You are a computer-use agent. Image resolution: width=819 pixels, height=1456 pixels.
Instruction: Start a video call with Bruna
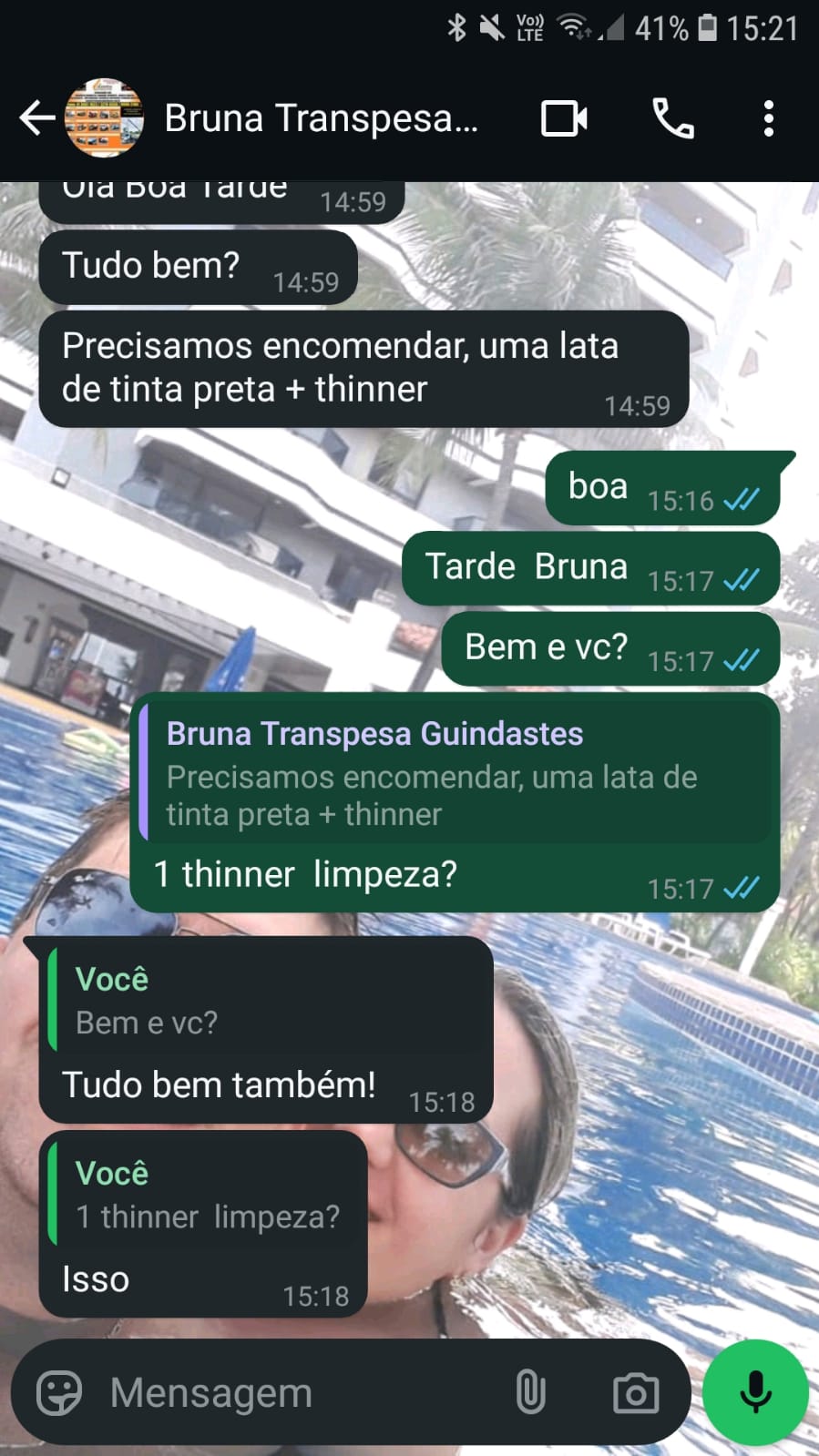[564, 118]
